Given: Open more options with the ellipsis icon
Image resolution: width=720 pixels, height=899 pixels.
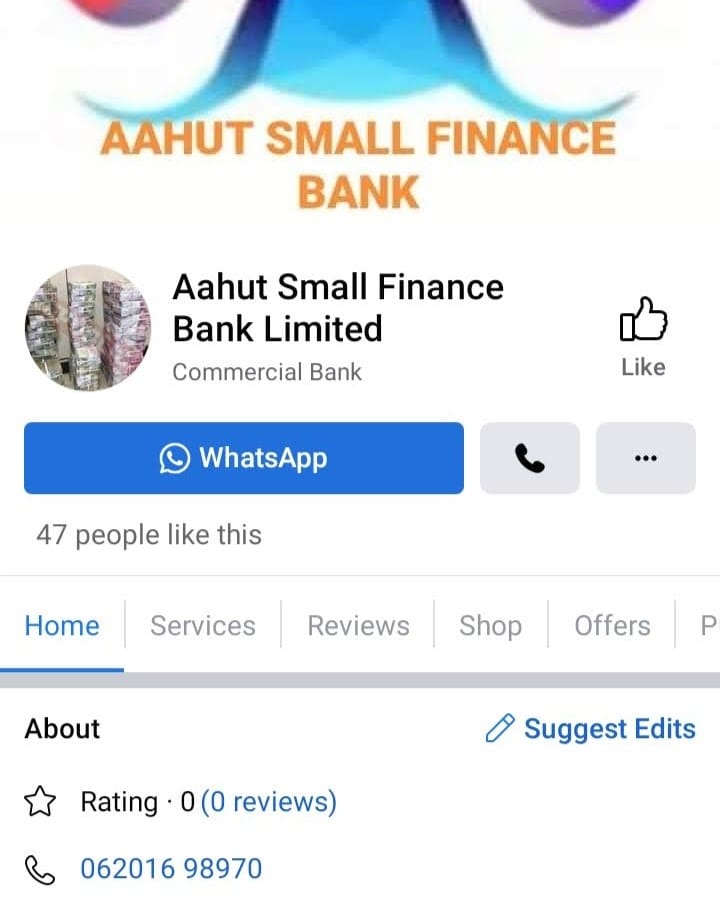Looking at the screenshot, I should click(645, 457).
